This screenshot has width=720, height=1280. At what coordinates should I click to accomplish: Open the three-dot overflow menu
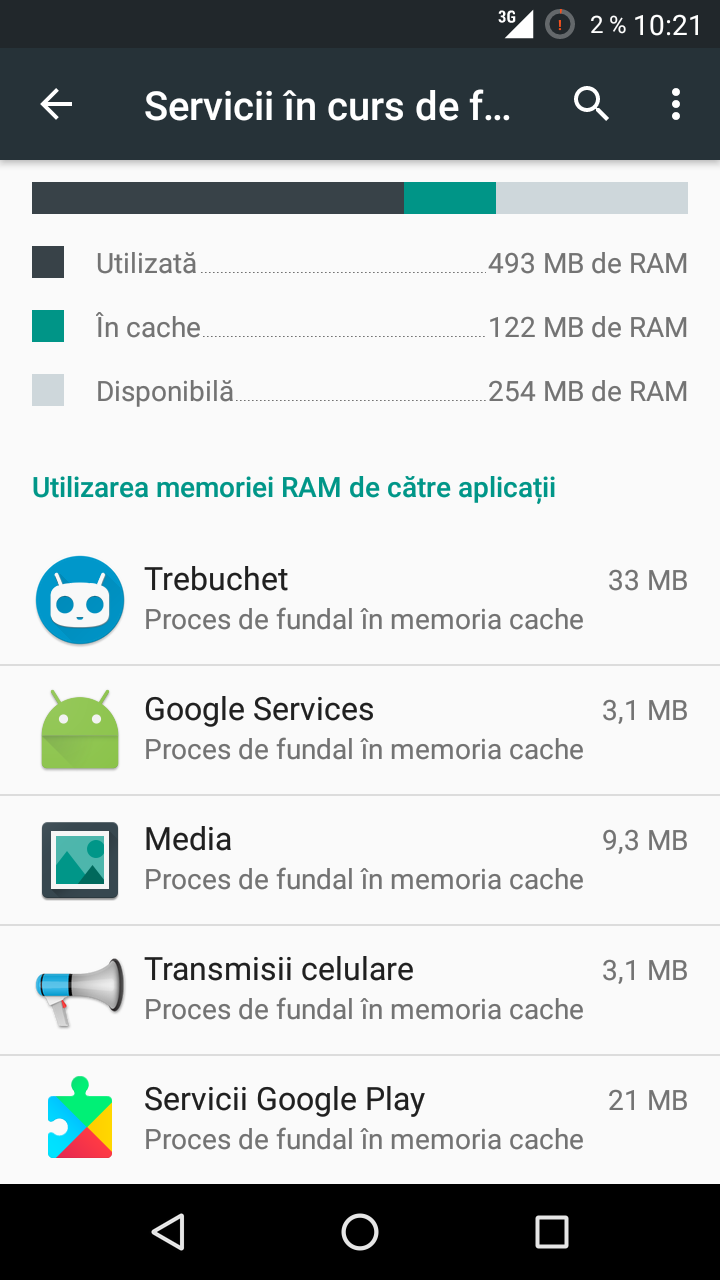pos(676,104)
